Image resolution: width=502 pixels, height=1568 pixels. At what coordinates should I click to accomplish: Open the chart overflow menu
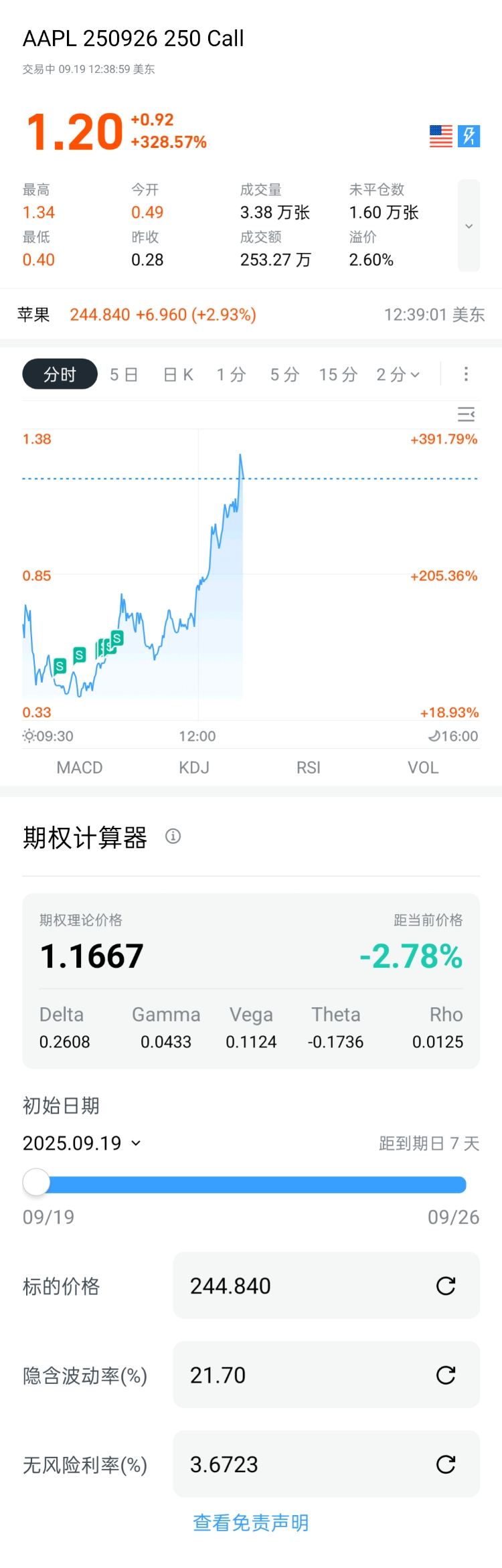tap(467, 374)
